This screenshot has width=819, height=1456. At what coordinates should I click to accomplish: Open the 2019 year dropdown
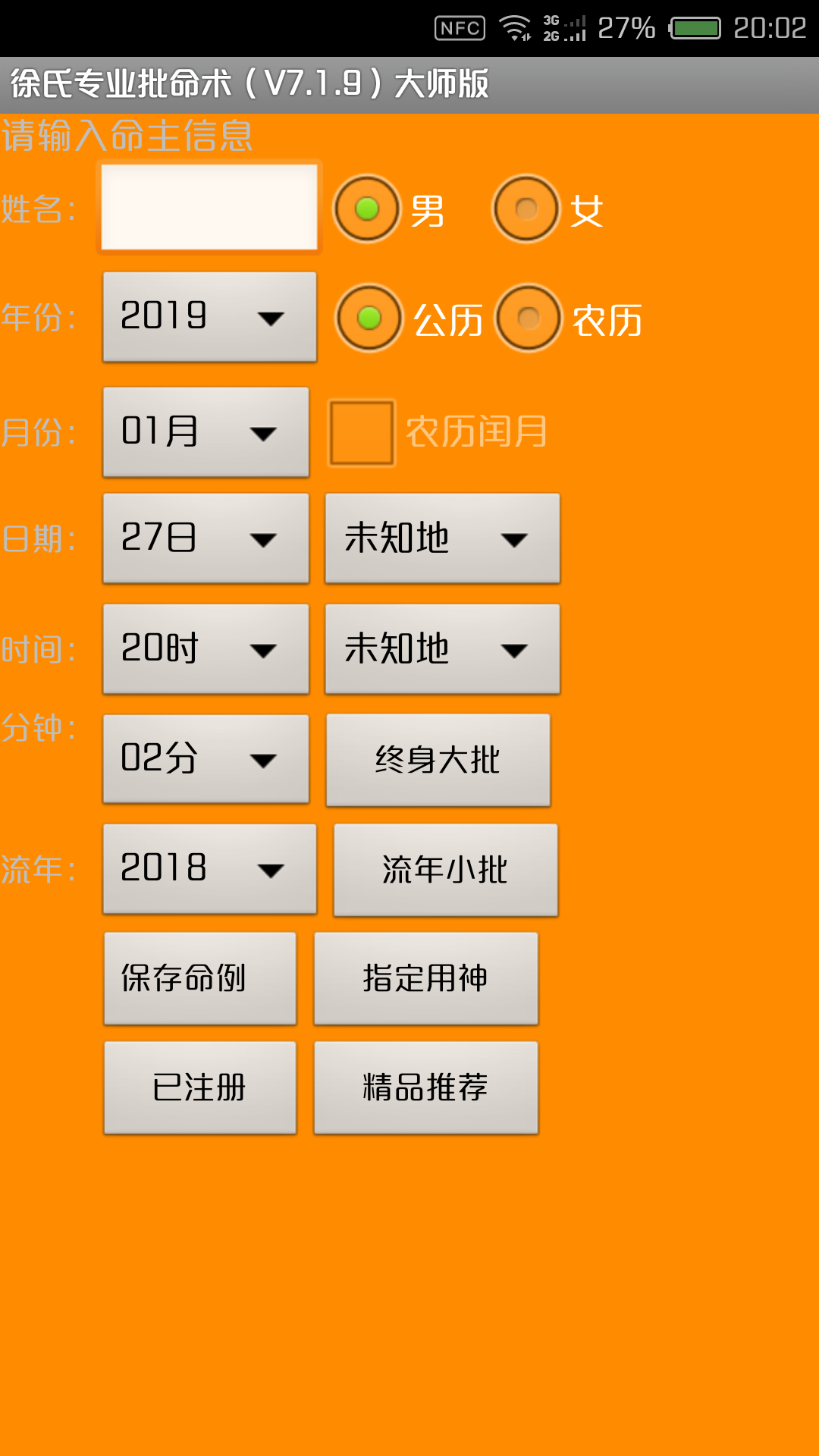point(209,316)
